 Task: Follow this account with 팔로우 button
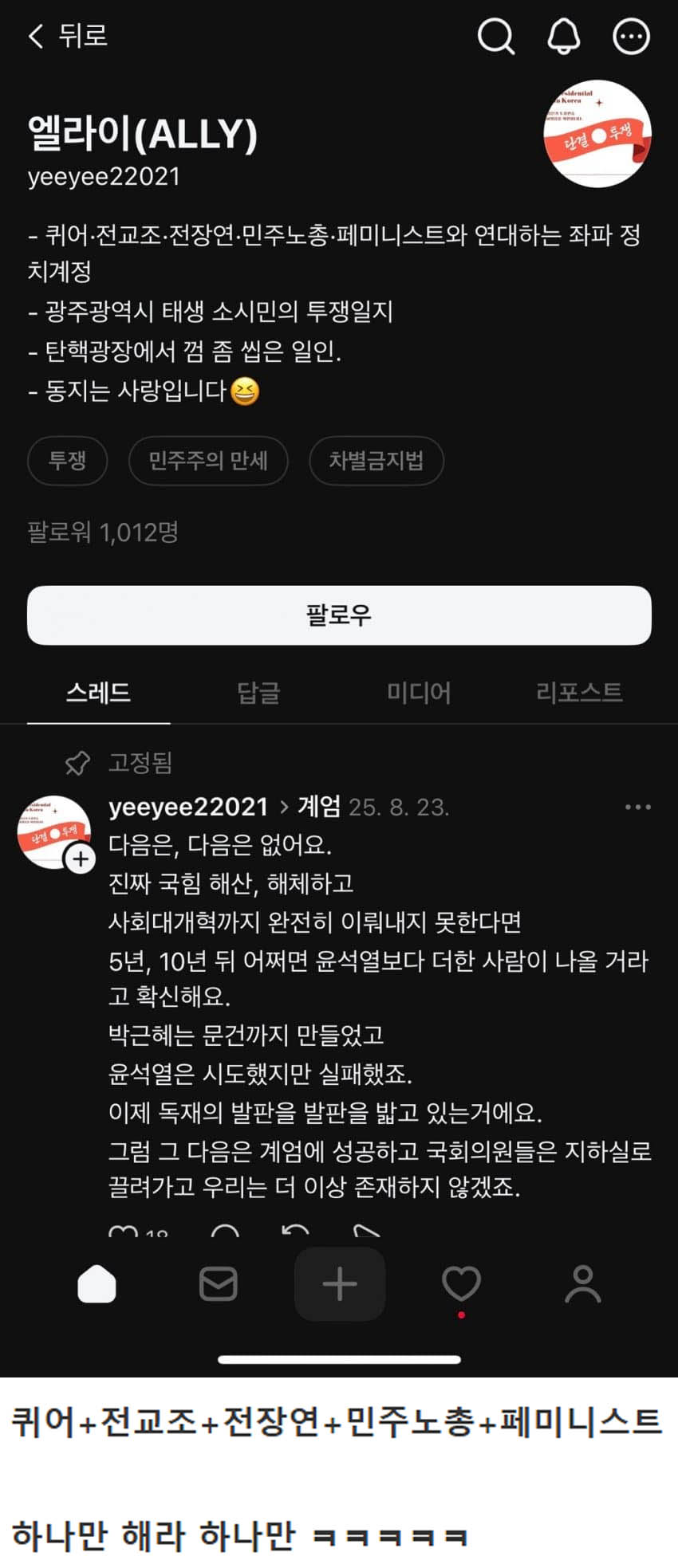click(339, 615)
